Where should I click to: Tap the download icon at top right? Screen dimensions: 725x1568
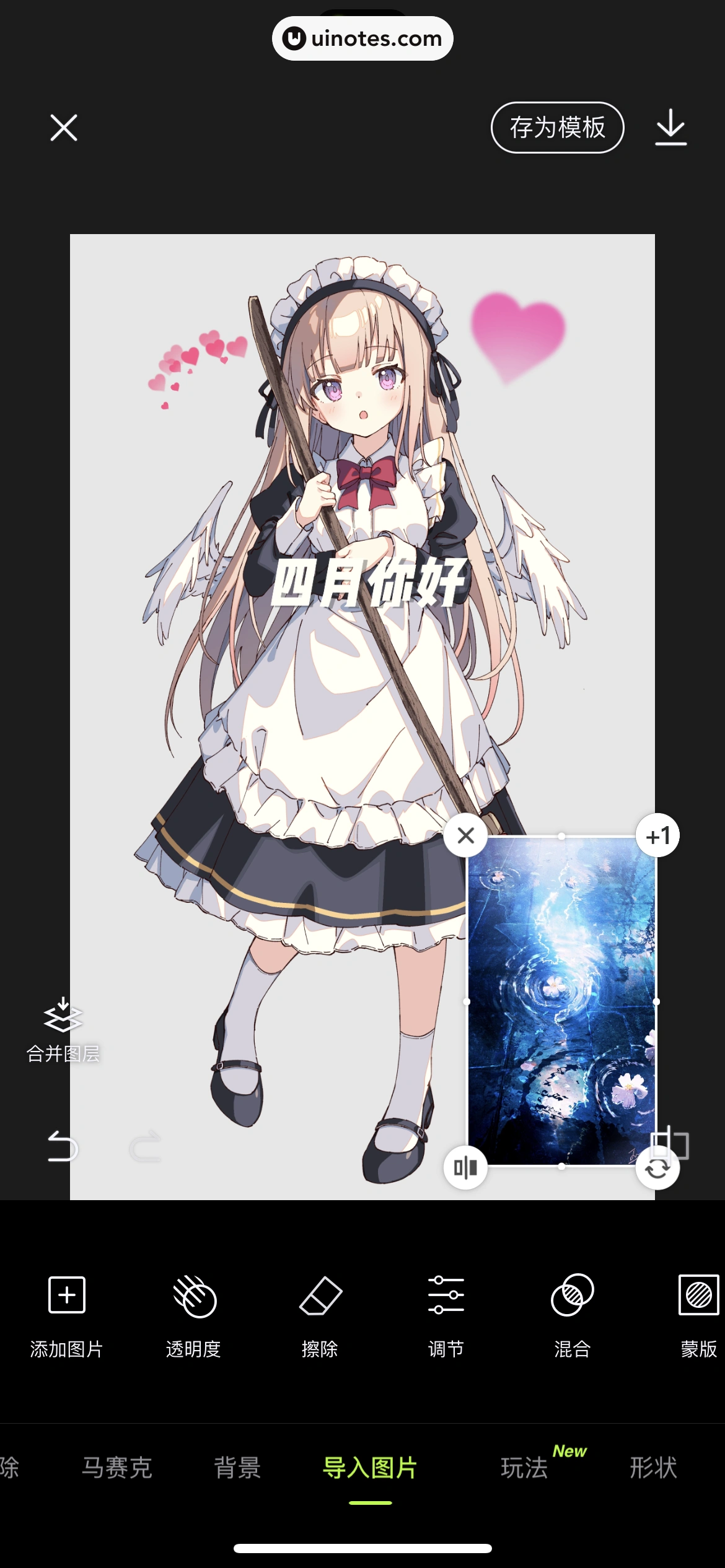pyautogui.click(x=669, y=127)
